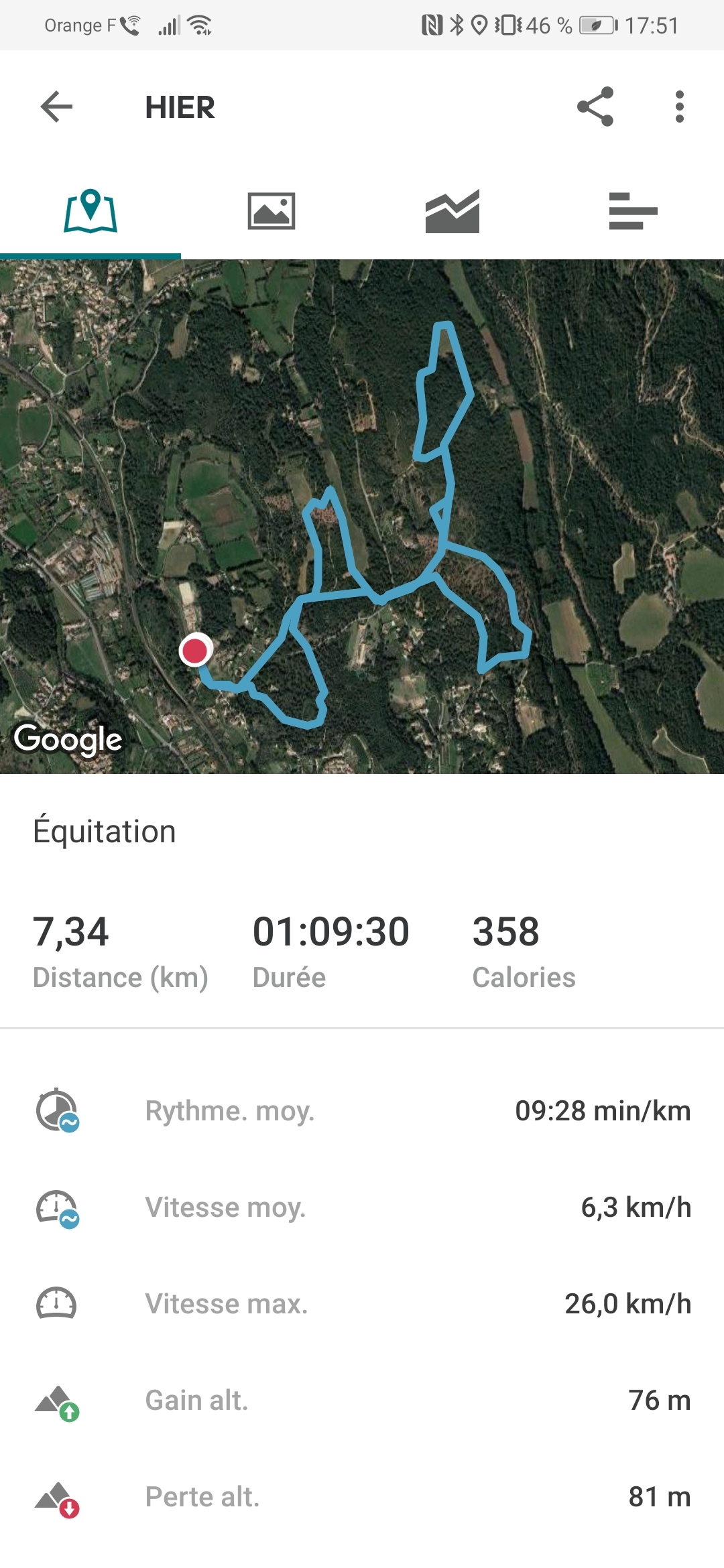
Task: Open the satellite route map
Action: (x=362, y=516)
